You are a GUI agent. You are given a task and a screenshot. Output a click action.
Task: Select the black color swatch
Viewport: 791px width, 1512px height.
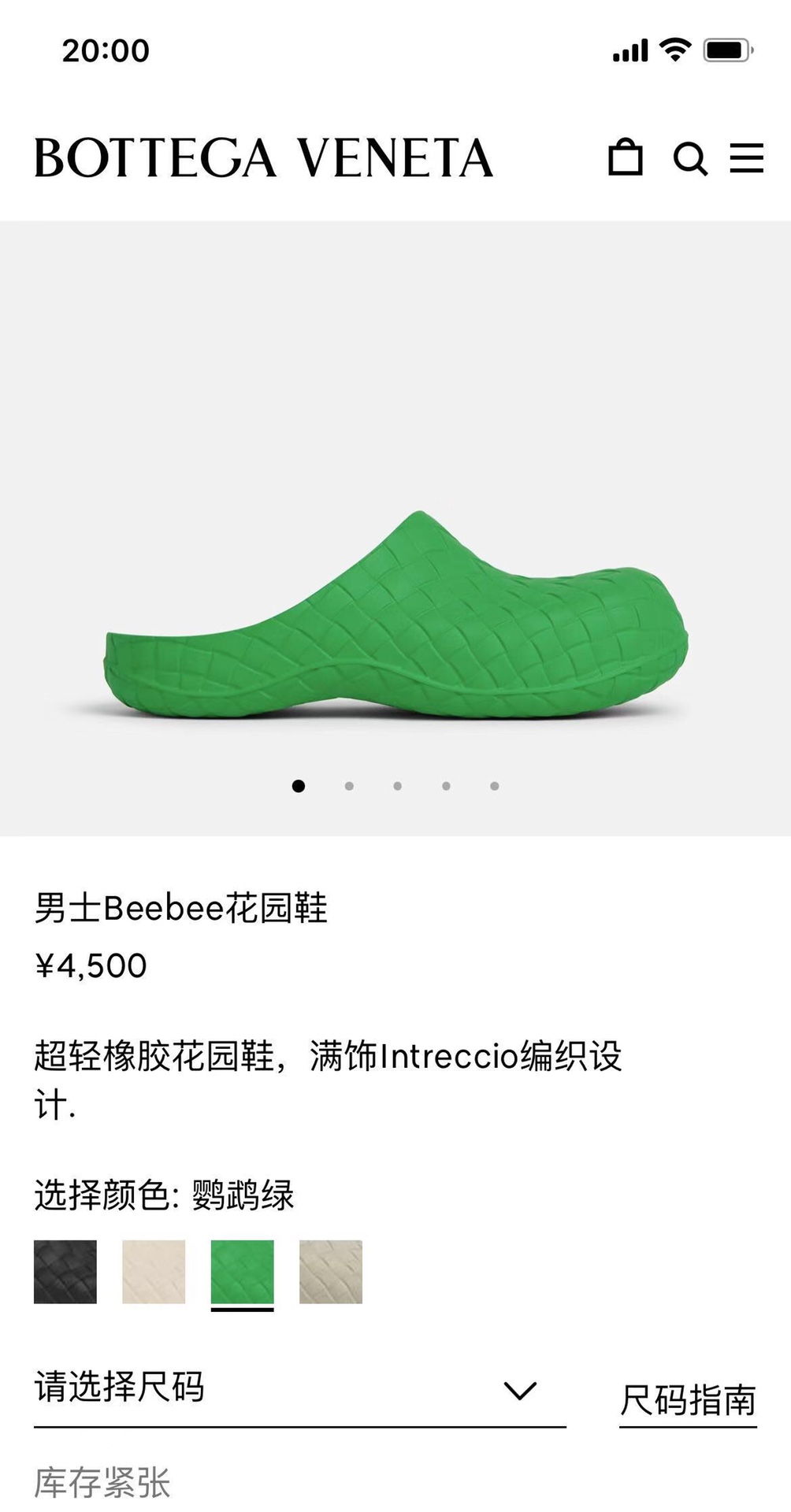pyautogui.click(x=65, y=1272)
